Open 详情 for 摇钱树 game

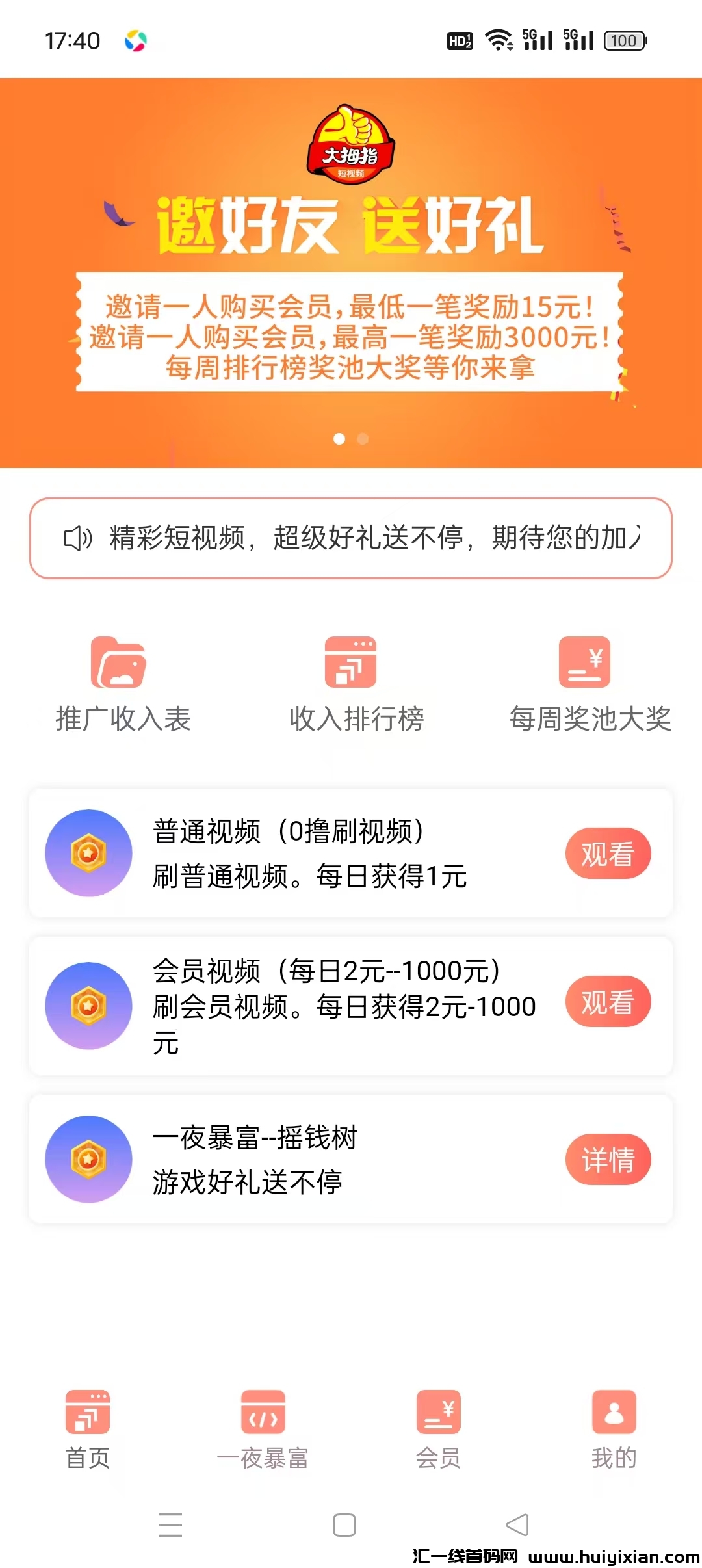[x=608, y=1159]
